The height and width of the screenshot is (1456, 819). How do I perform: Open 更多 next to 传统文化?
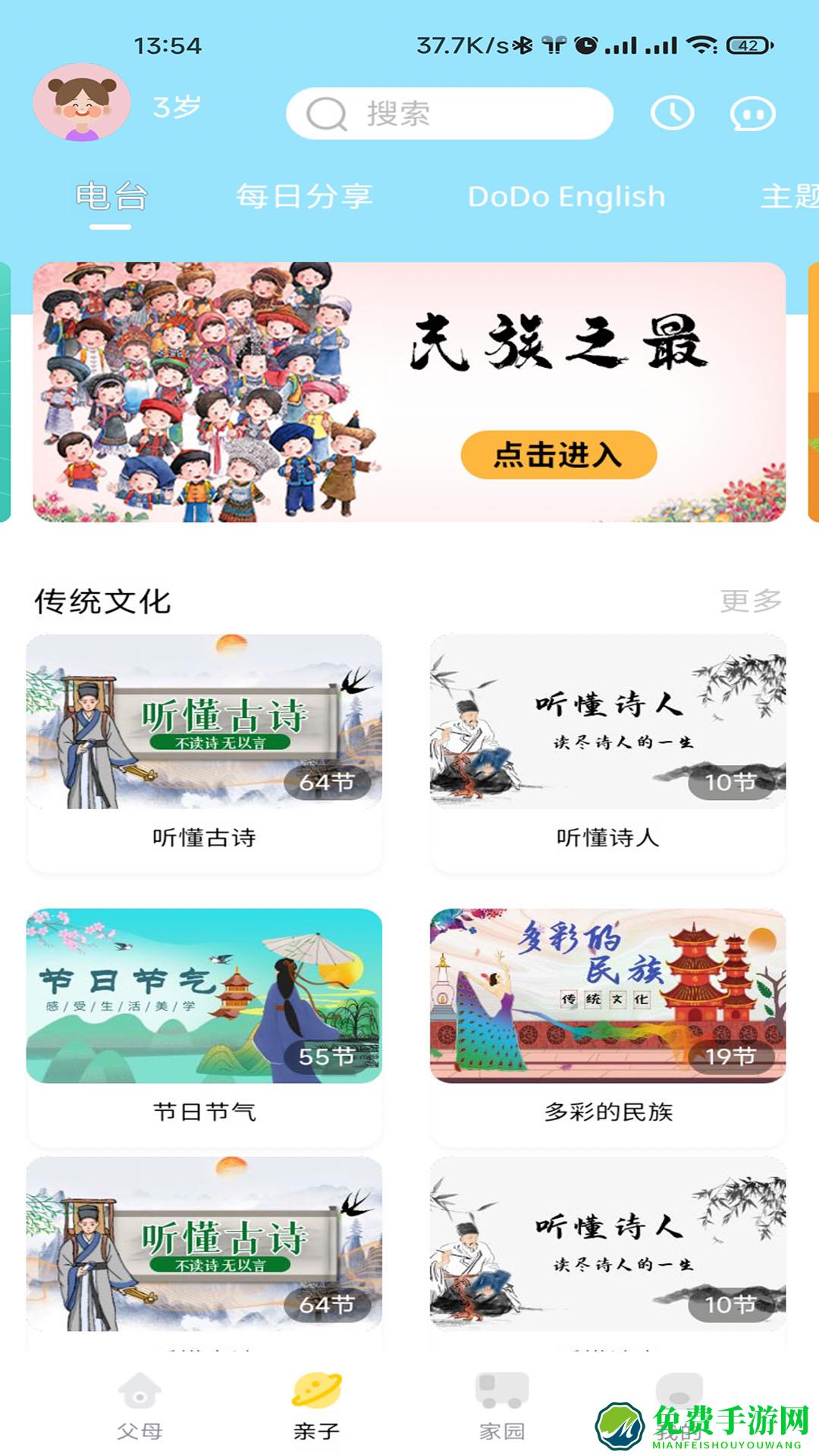(752, 601)
